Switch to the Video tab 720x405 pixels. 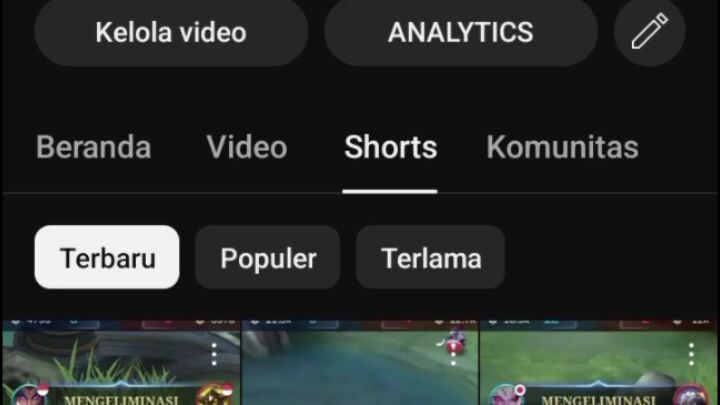click(x=246, y=148)
